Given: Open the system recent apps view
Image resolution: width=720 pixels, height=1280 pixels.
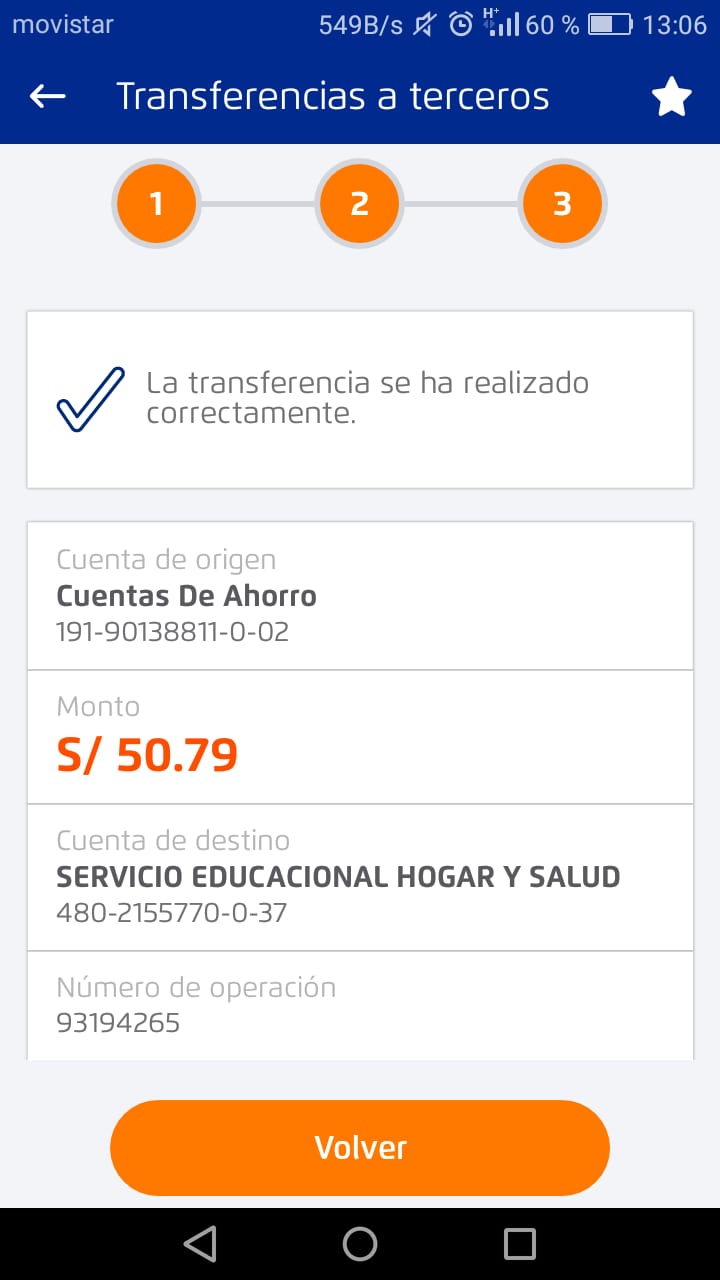Looking at the screenshot, I should pos(520,1244).
